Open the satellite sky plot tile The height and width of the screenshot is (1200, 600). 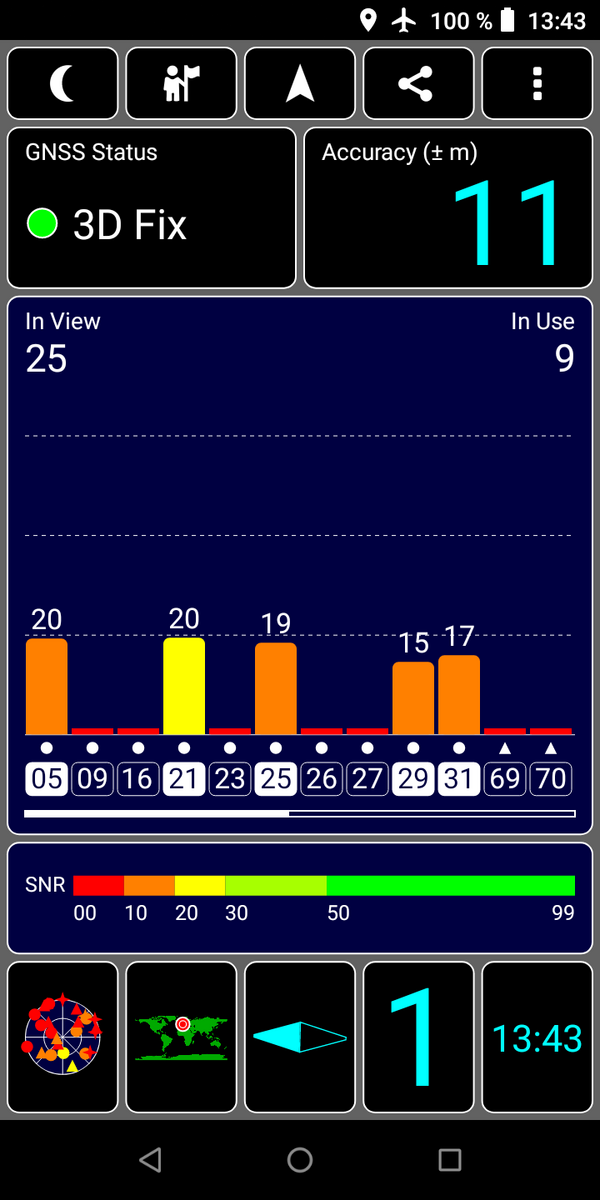point(63,1037)
